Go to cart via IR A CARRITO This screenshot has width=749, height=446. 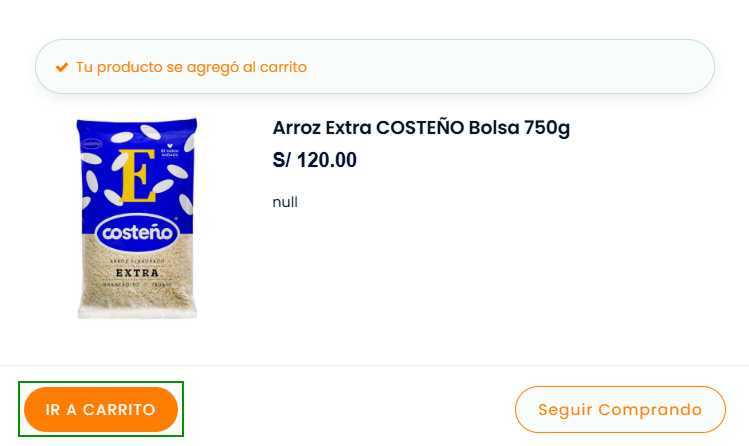coord(101,409)
